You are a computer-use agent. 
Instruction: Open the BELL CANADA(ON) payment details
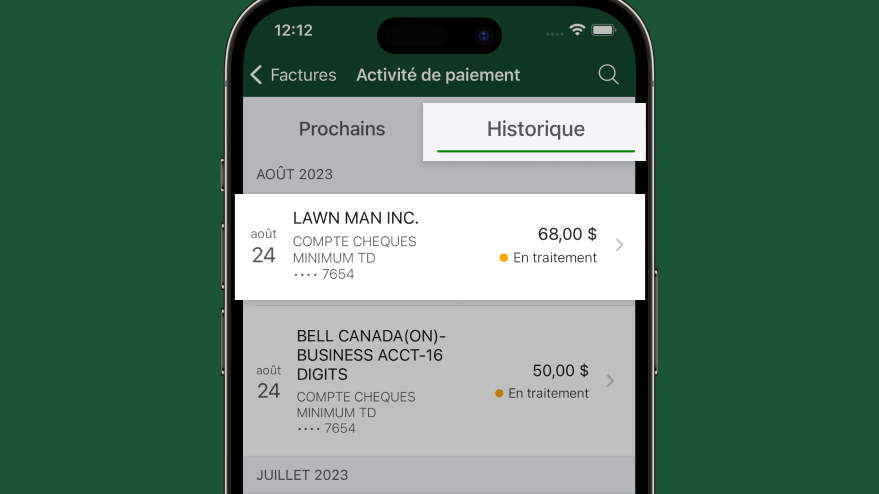438,381
